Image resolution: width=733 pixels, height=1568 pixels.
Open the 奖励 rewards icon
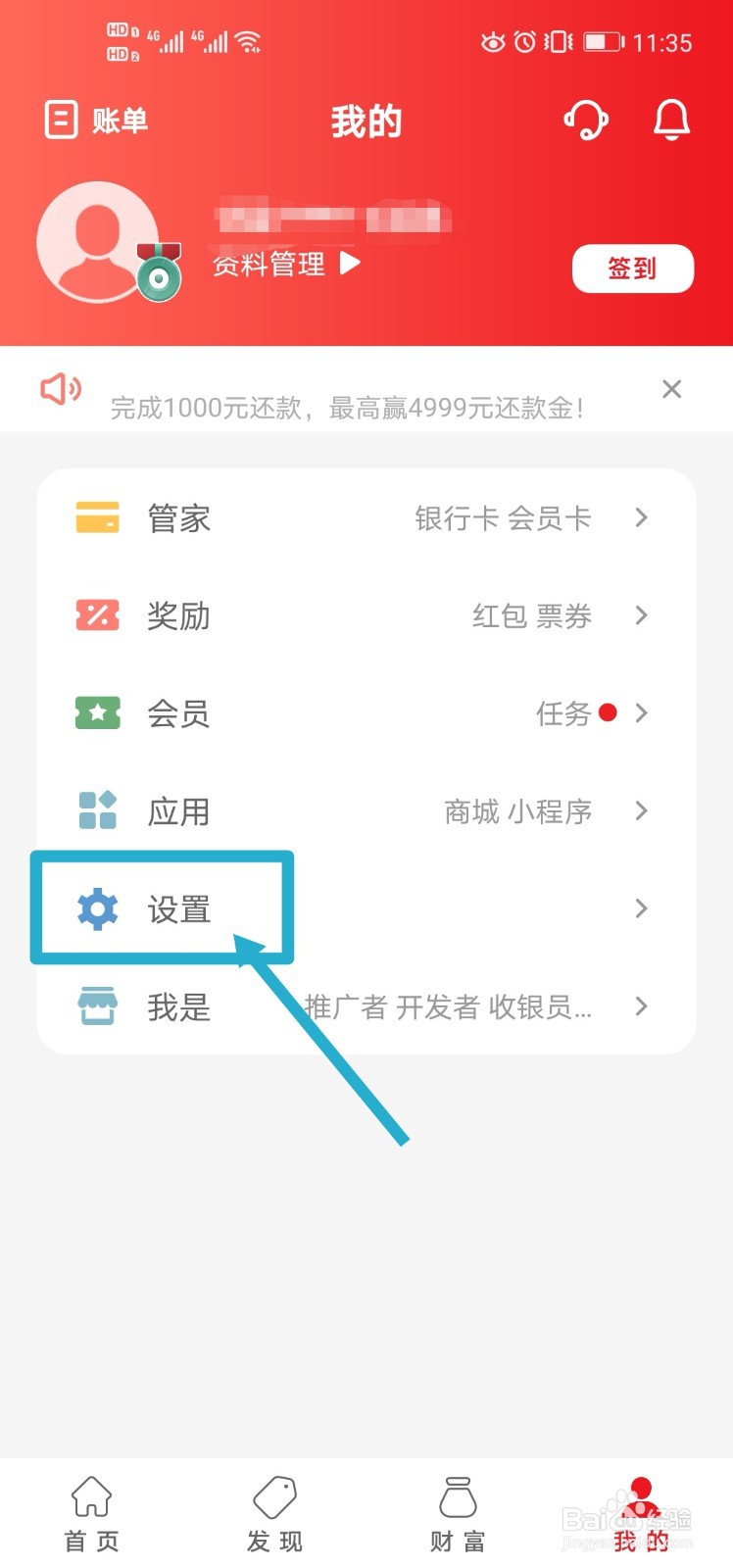point(95,615)
